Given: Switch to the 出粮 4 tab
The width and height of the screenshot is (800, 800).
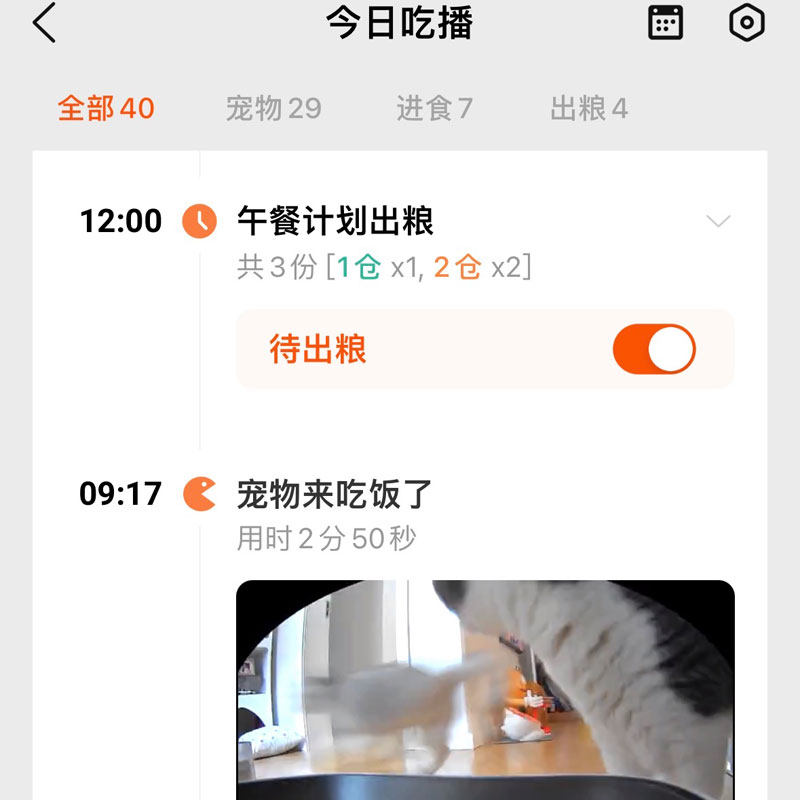Looking at the screenshot, I should pyautogui.click(x=588, y=108).
